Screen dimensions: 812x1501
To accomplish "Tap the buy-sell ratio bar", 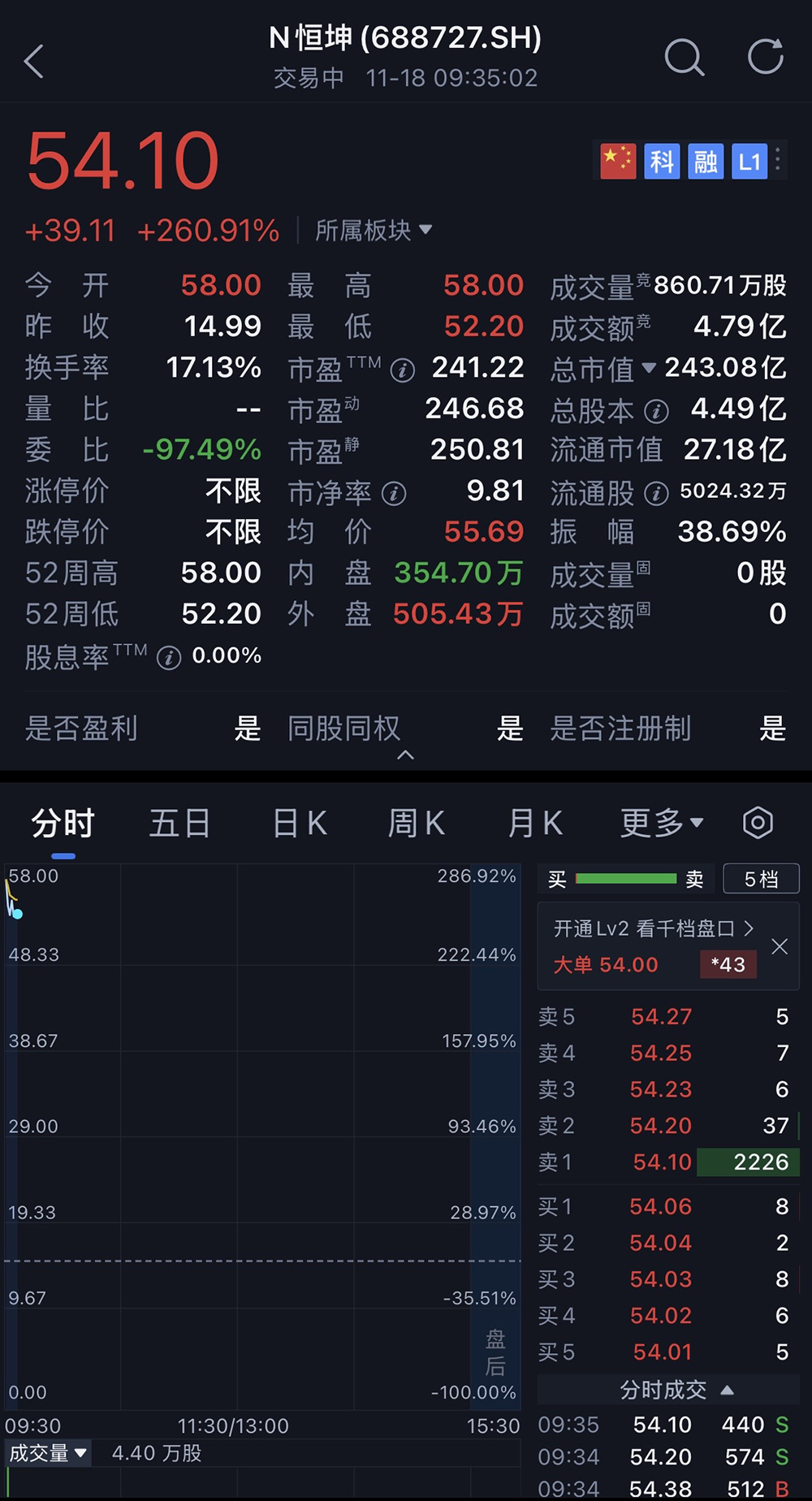I will point(625,878).
